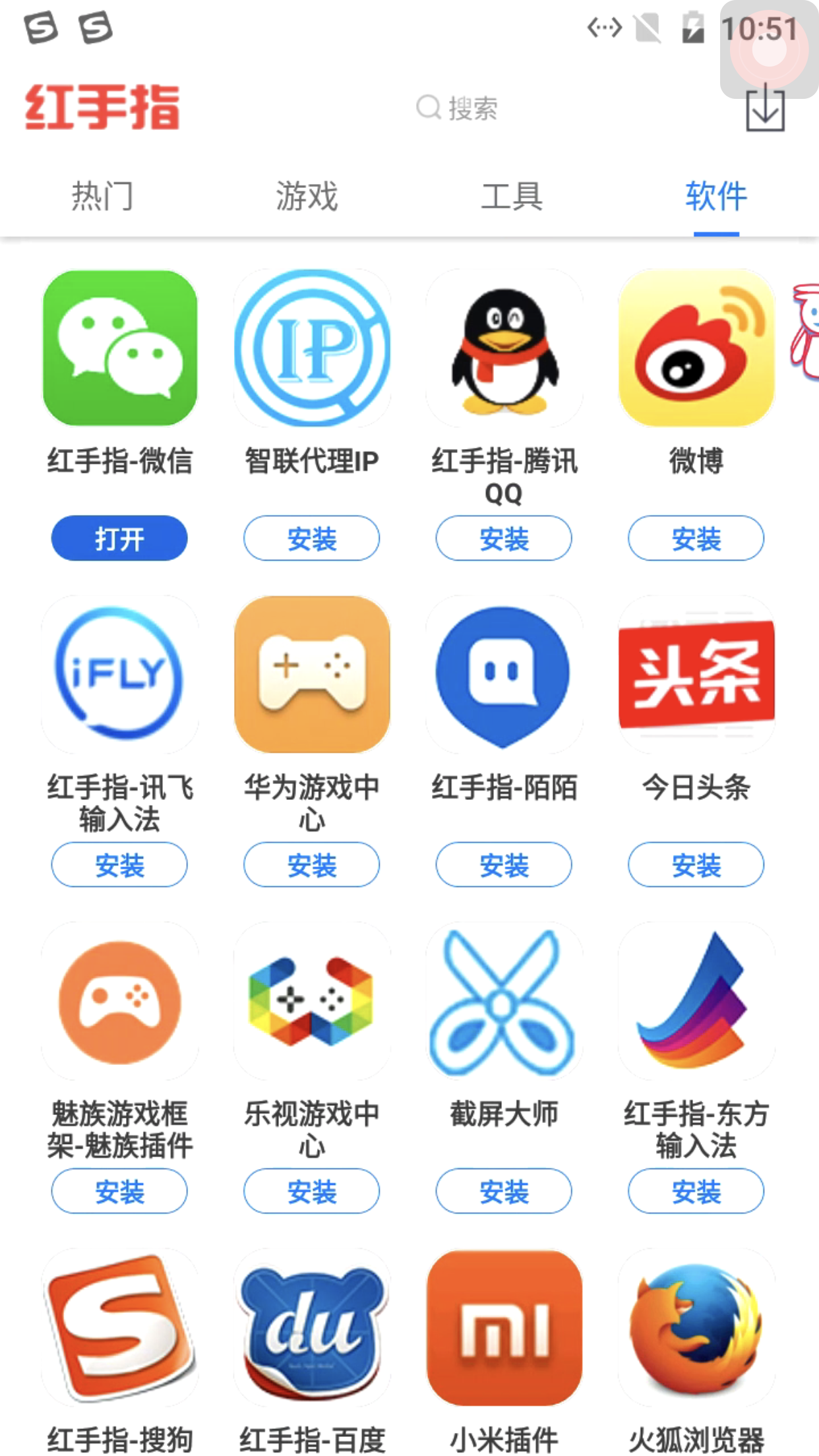
Task: Install 红手指-讯飞输入法
Action: pos(119,864)
